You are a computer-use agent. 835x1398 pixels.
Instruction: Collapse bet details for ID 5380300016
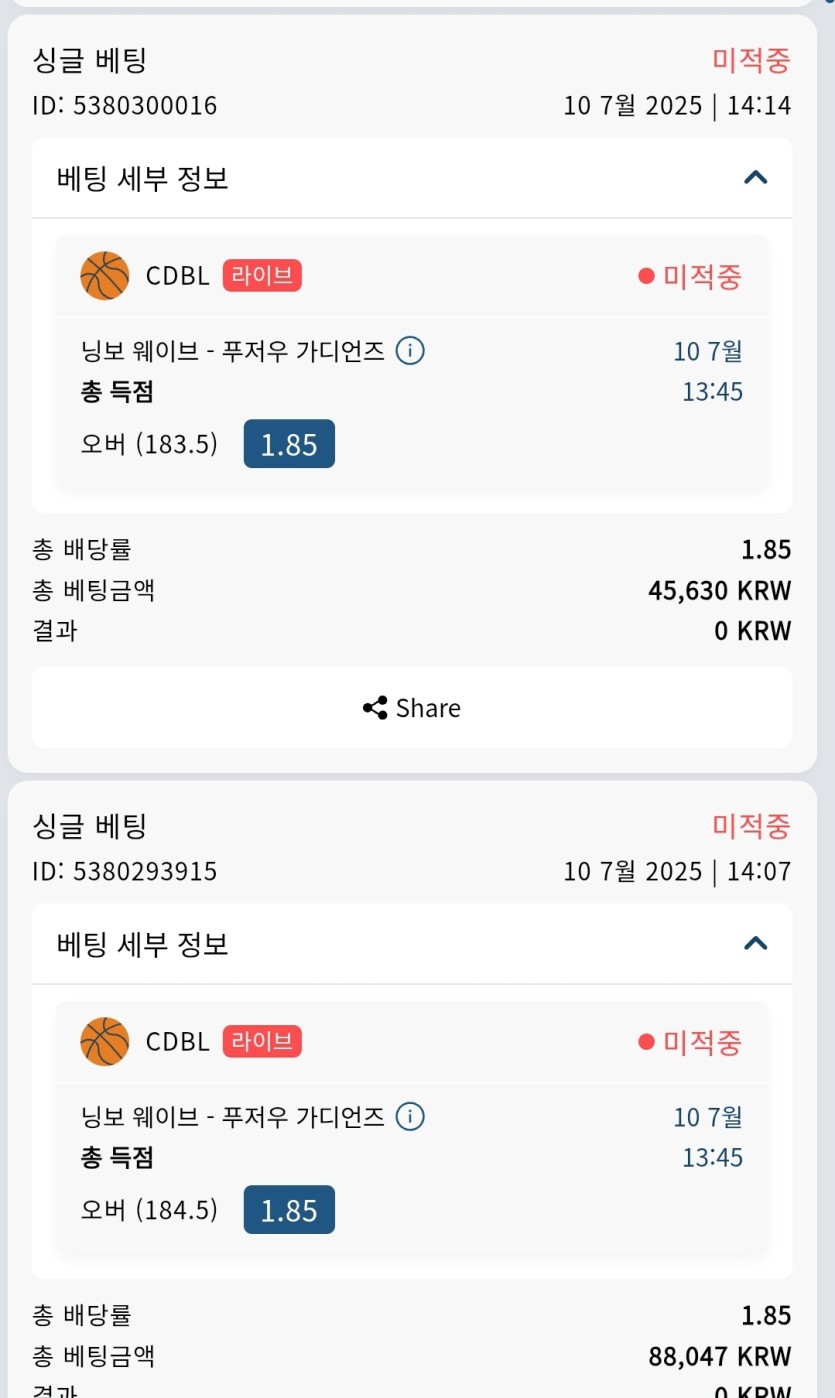(756, 178)
